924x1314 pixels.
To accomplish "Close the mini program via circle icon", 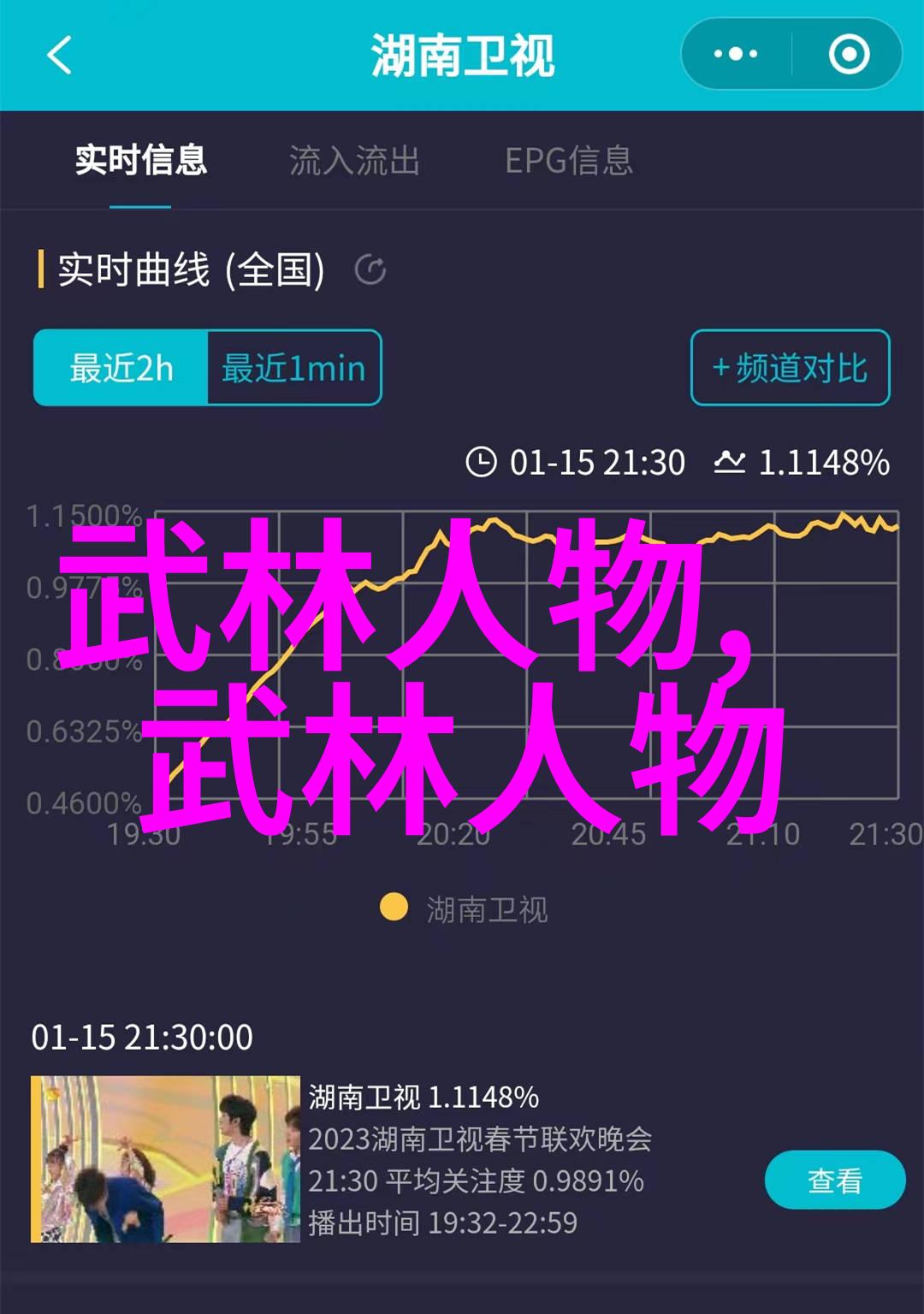I will click(x=849, y=55).
